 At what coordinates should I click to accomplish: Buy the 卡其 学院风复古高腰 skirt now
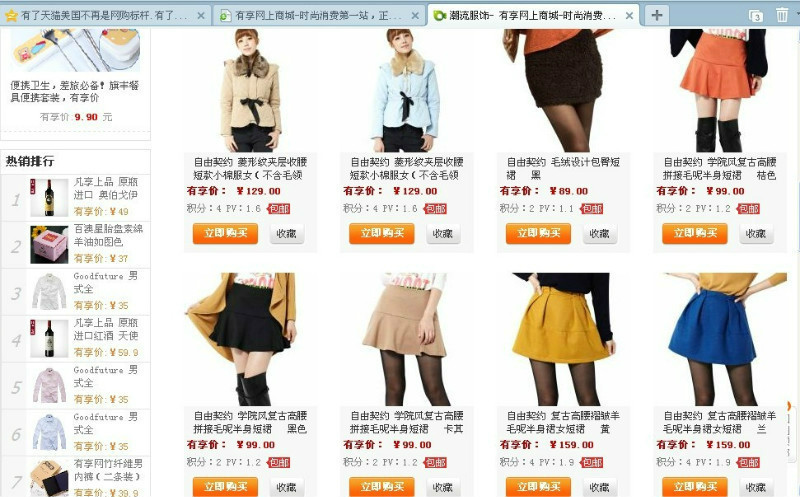coord(381,486)
